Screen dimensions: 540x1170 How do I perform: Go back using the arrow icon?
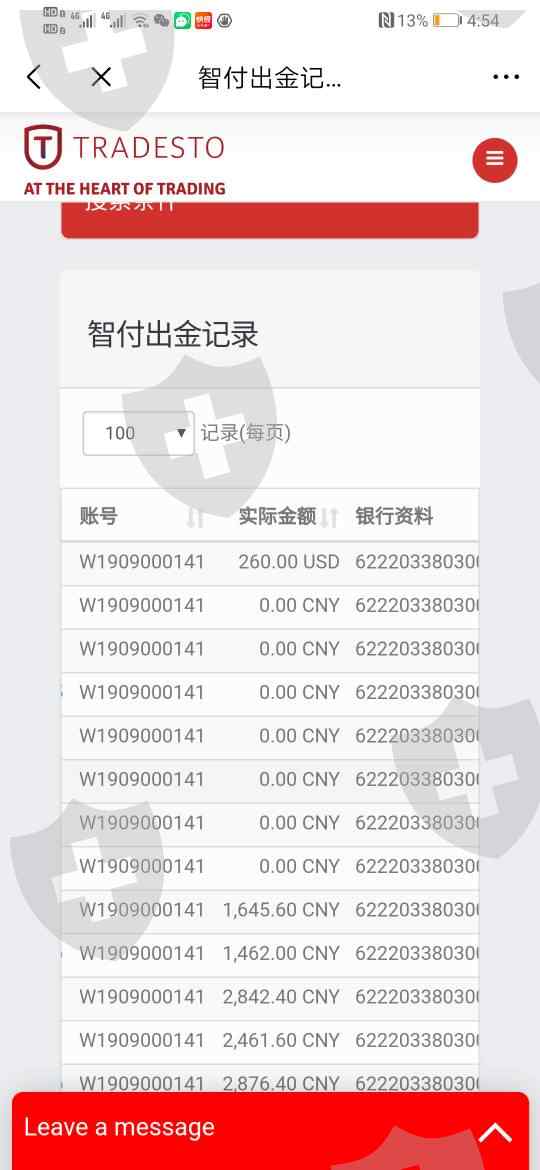point(34,77)
